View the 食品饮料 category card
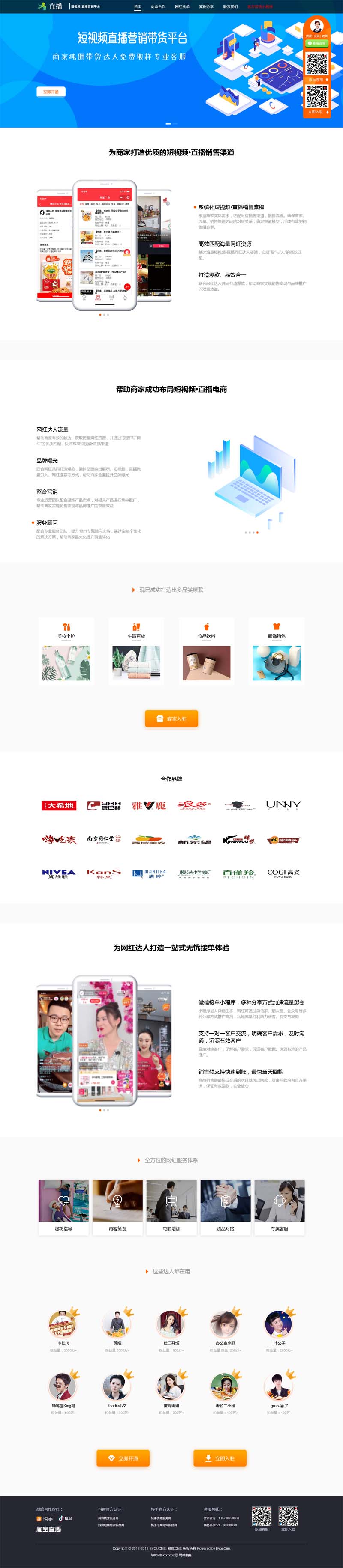The image size is (343, 1568). [207, 651]
